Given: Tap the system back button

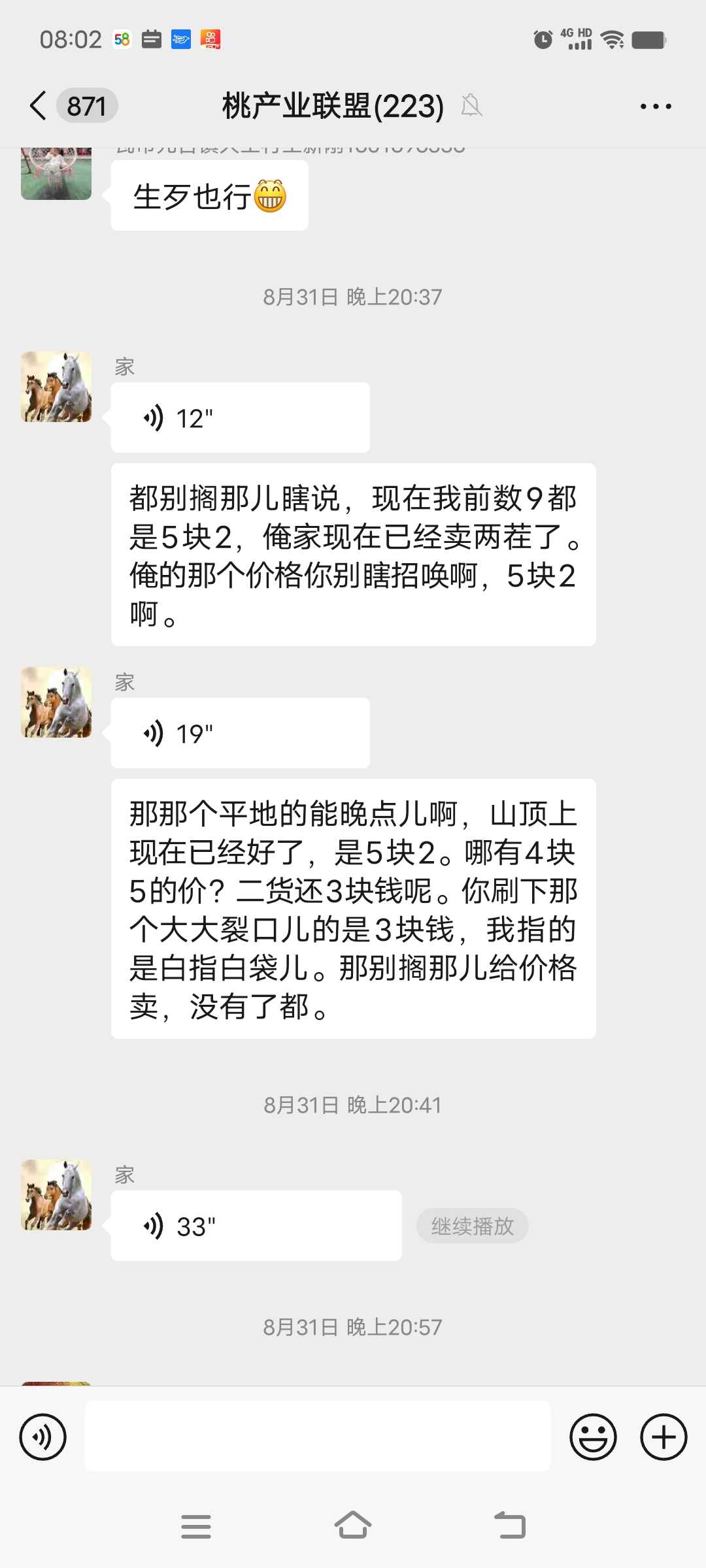Looking at the screenshot, I should 510,1526.
